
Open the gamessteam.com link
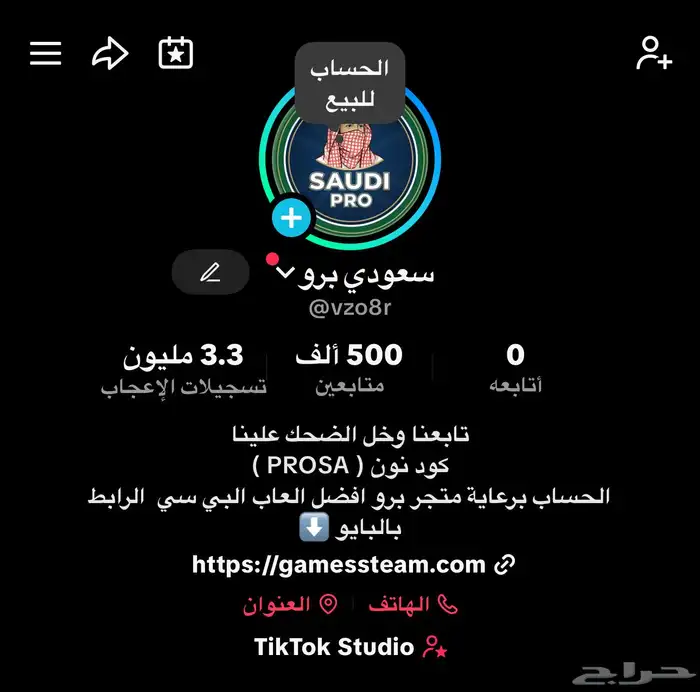click(352, 565)
